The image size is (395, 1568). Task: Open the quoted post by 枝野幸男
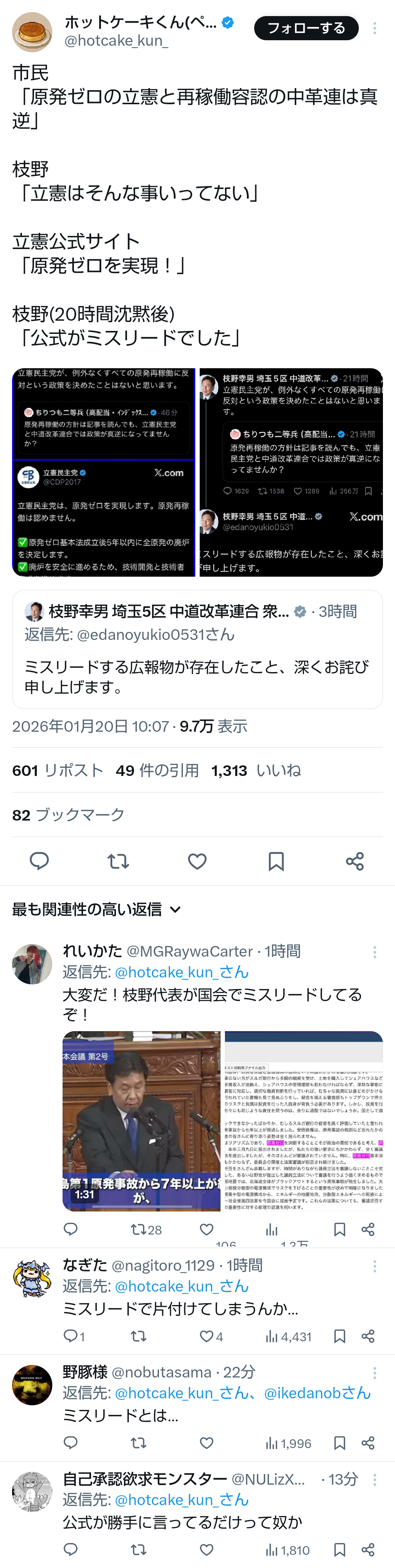click(x=197, y=649)
